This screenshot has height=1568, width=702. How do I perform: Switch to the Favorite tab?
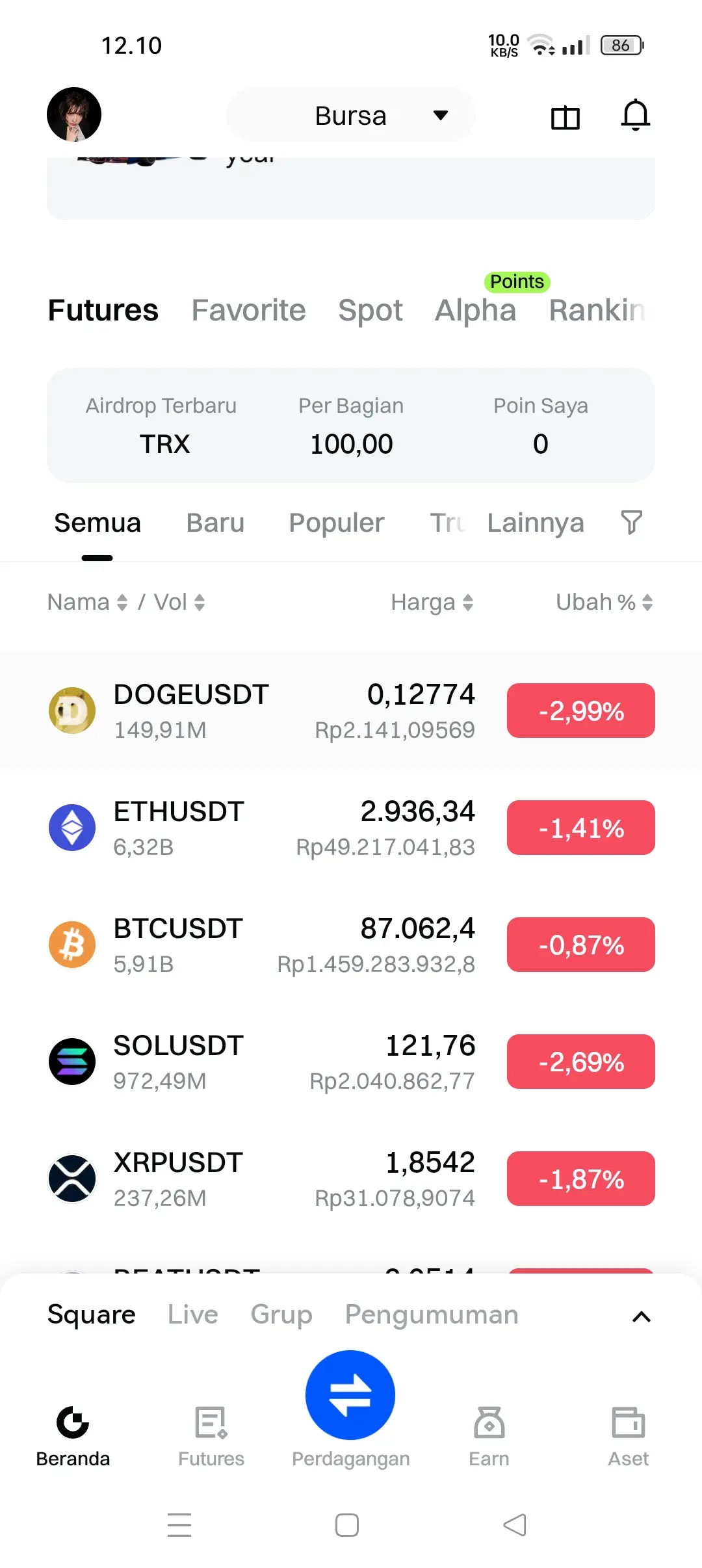click(x=248, y=310)
